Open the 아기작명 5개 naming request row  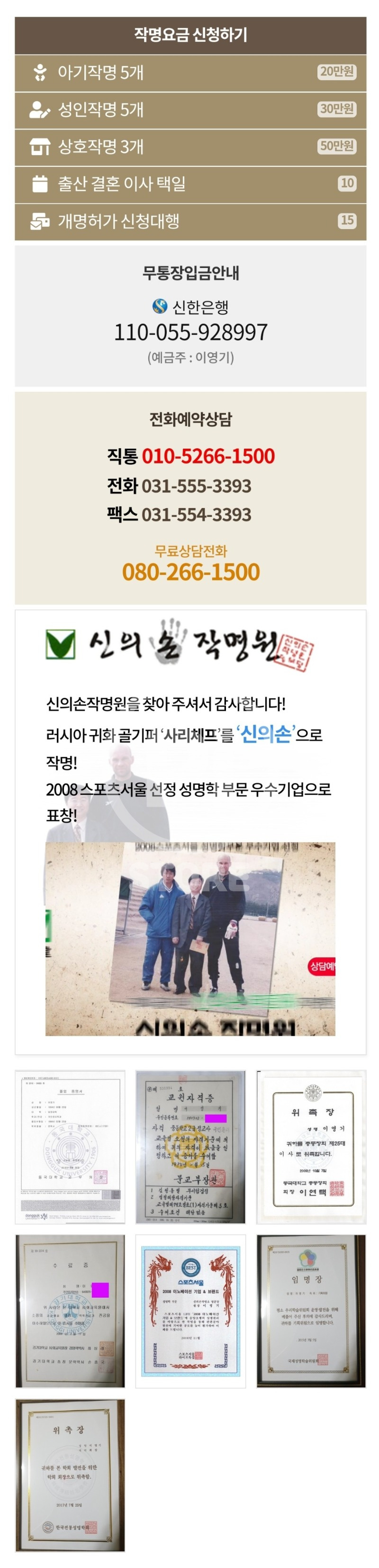[190, 73]
